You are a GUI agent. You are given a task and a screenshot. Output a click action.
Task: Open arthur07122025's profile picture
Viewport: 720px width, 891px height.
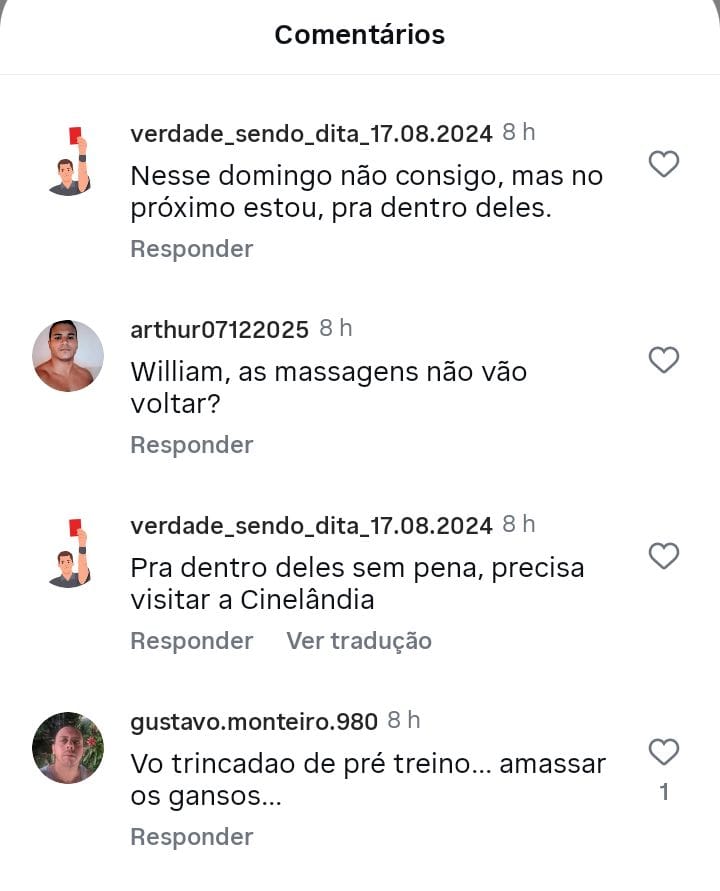pos(68,356)
